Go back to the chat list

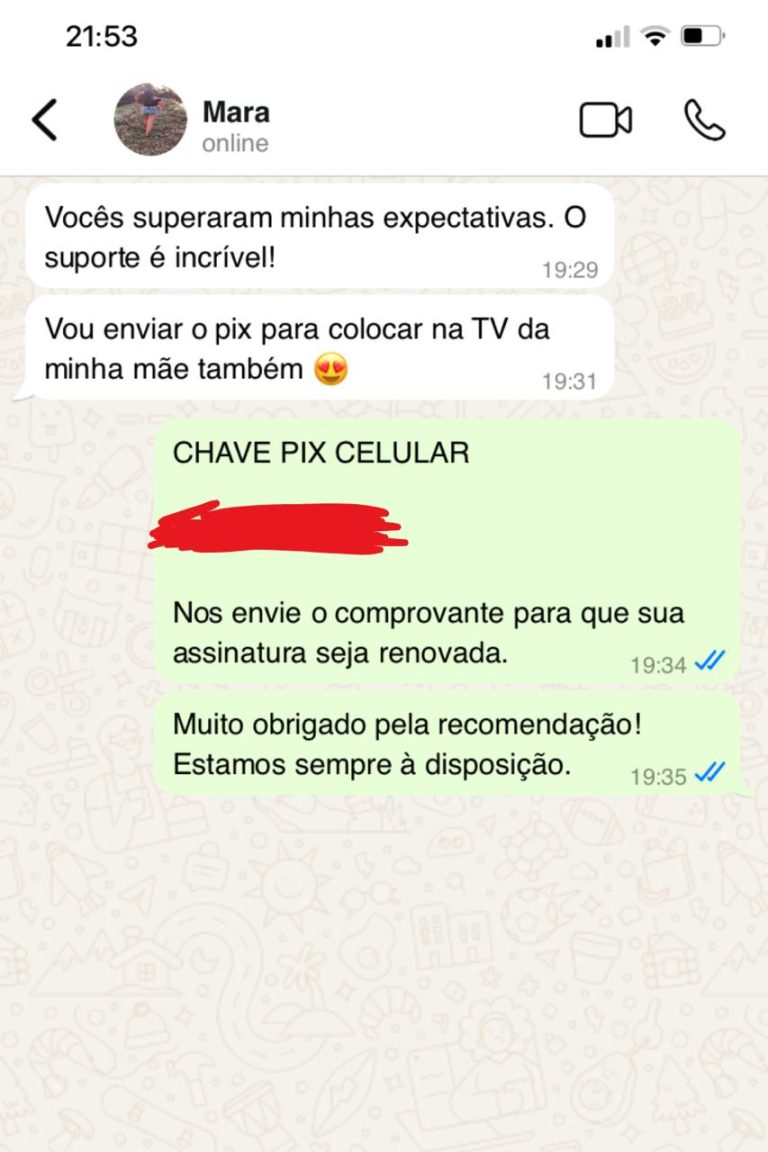point(45,120)
